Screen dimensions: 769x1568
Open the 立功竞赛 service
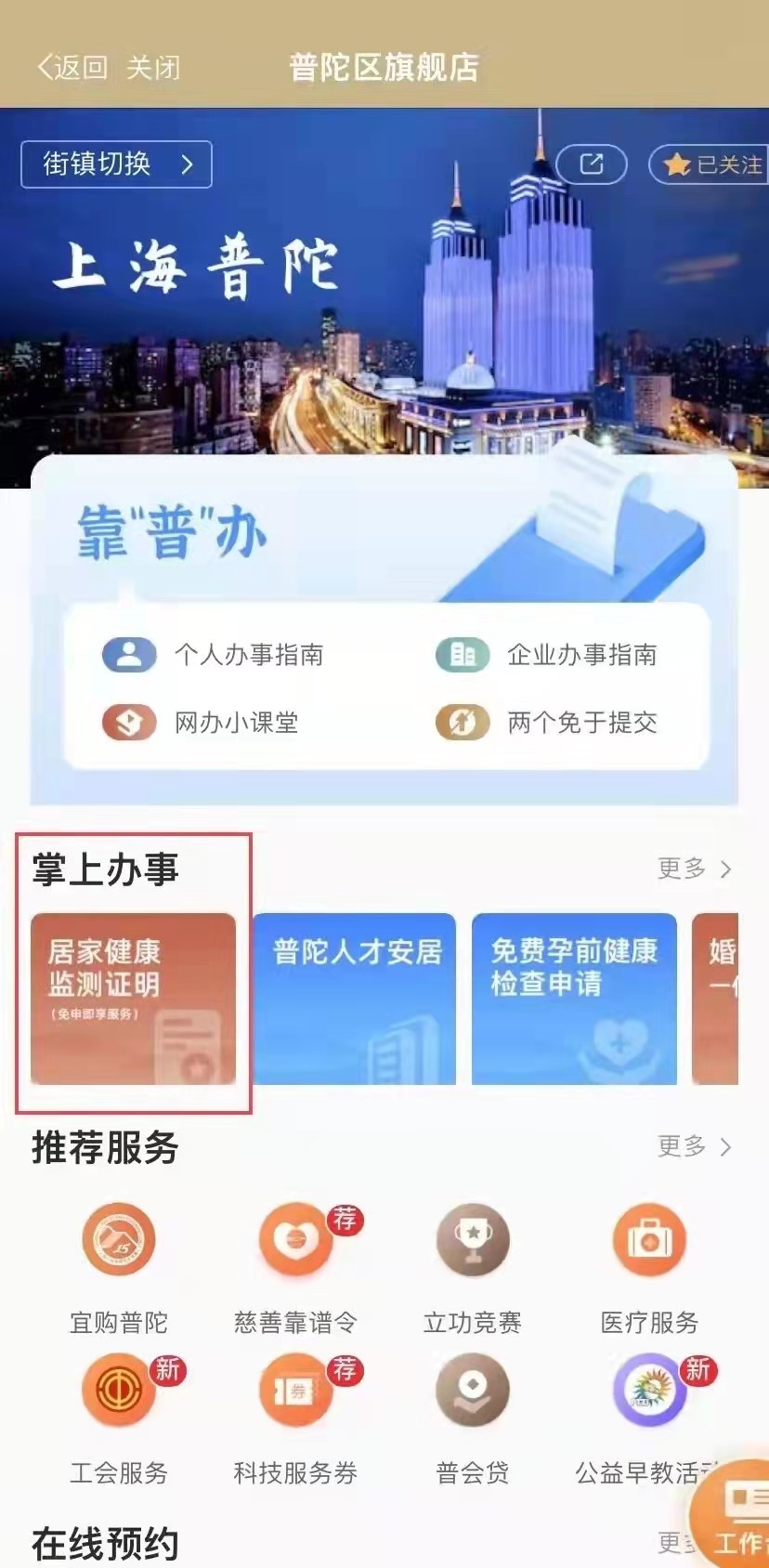(x=473, y=1265)
